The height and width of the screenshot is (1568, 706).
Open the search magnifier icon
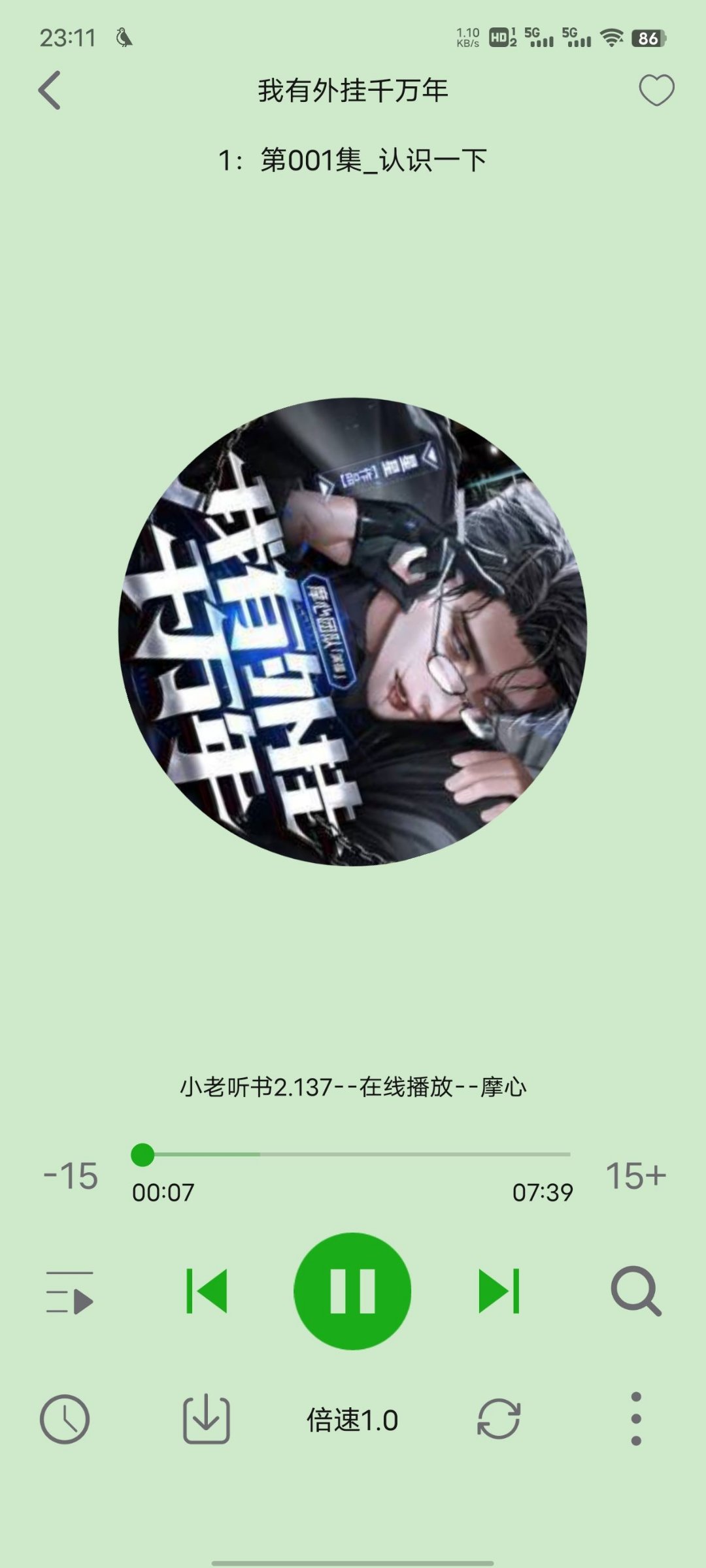tap(635, 1291)
